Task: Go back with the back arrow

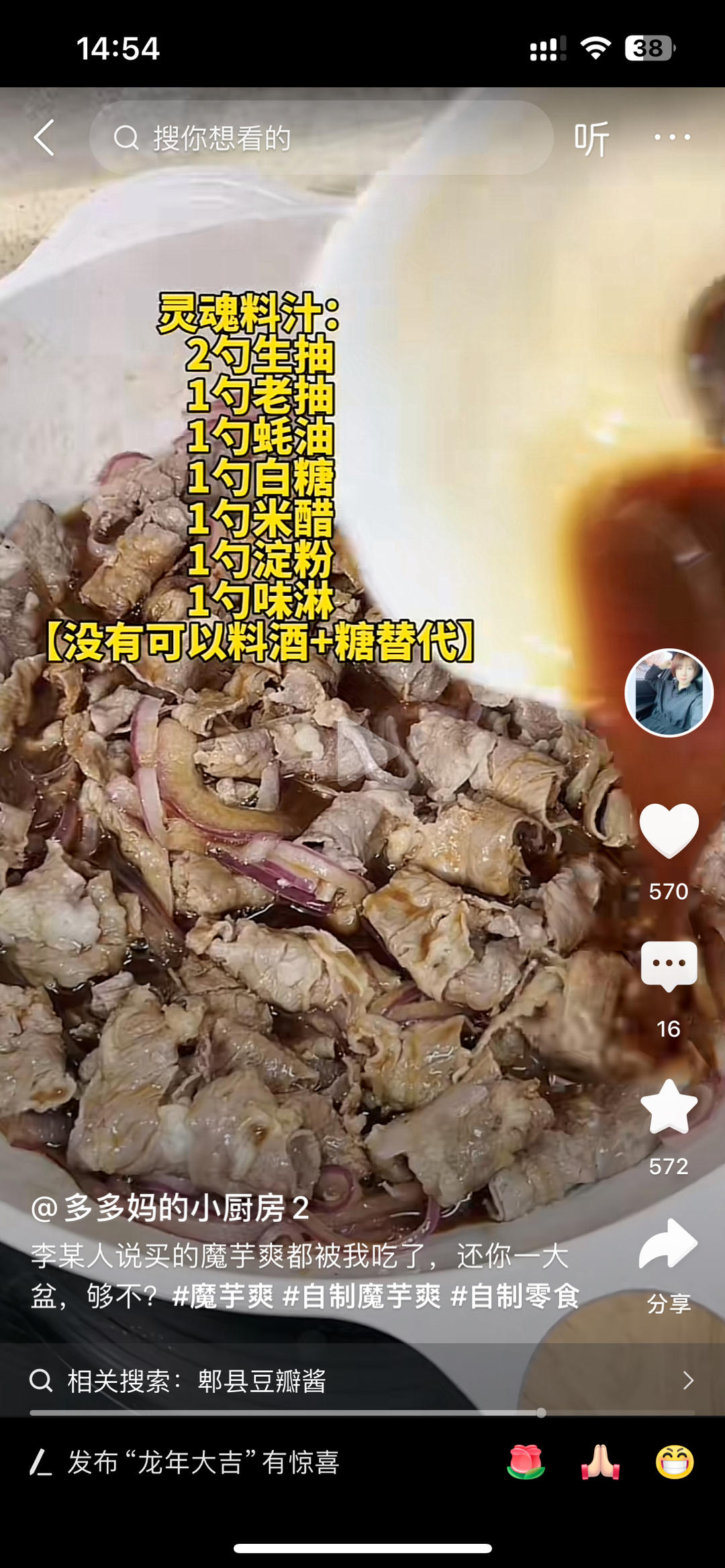Action: tap(44, 138)
